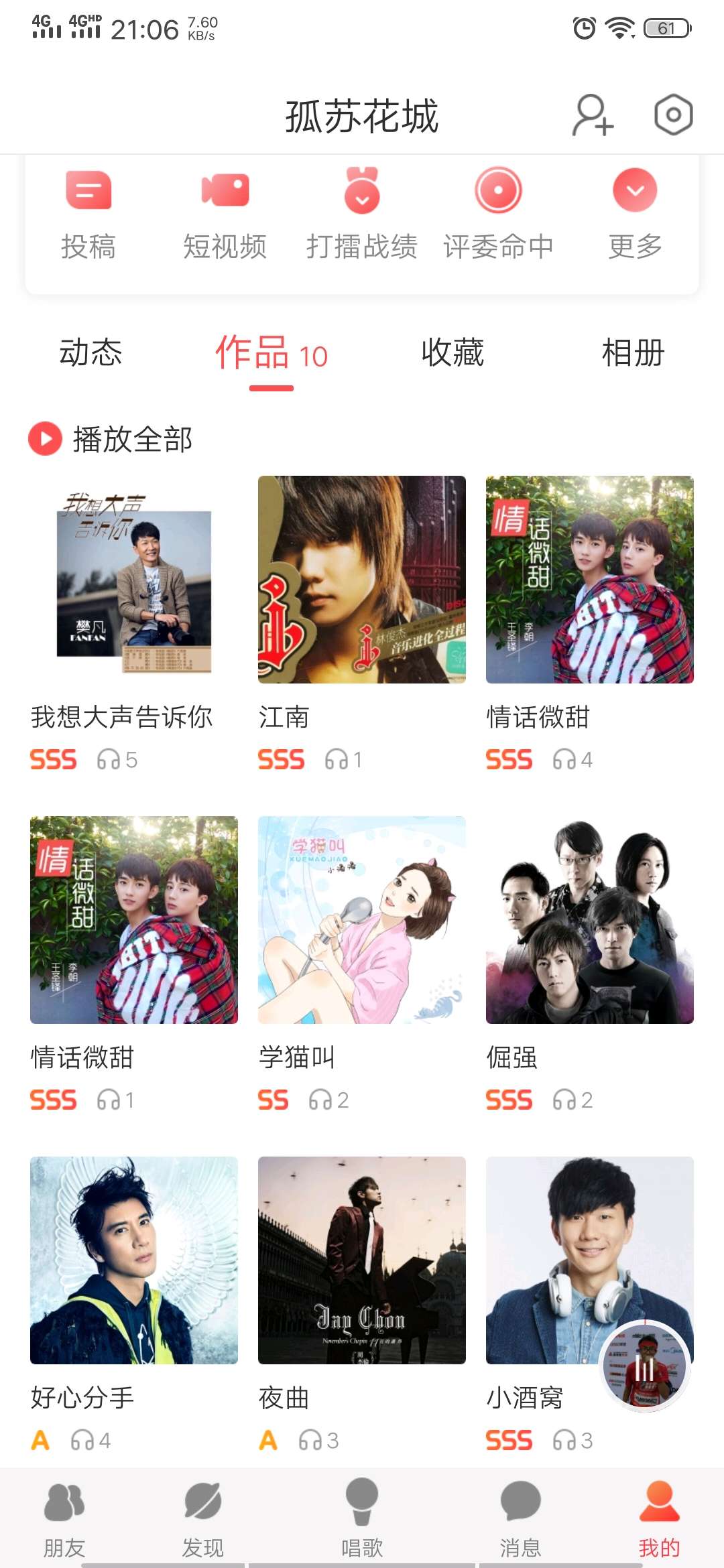724x1568 pixels.
Task: Switch to the 收藏 tab
Action: pyautogui.click(x=452, y=353)
